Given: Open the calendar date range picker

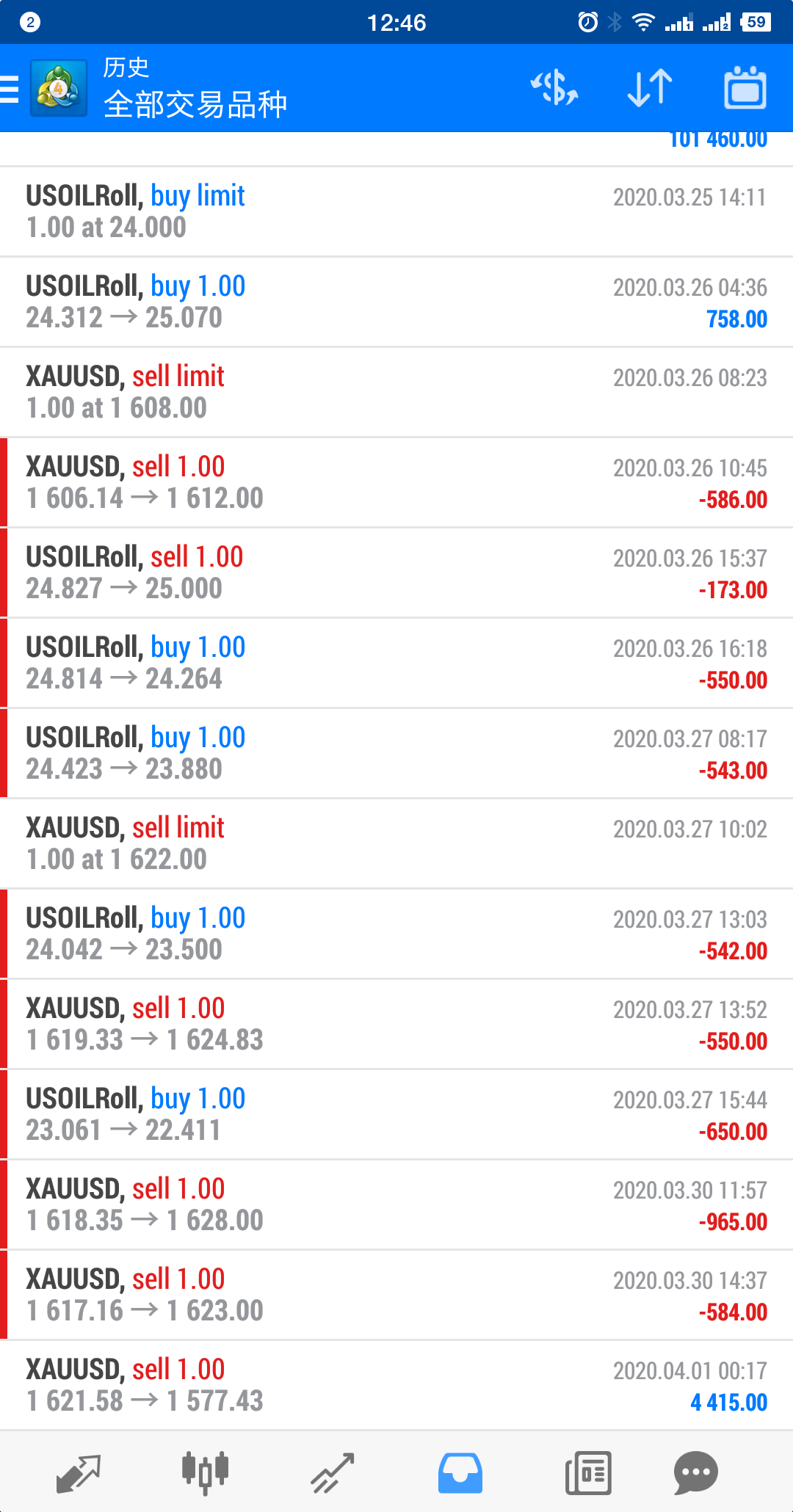Looking at the screenshot, I should point(745,88).
